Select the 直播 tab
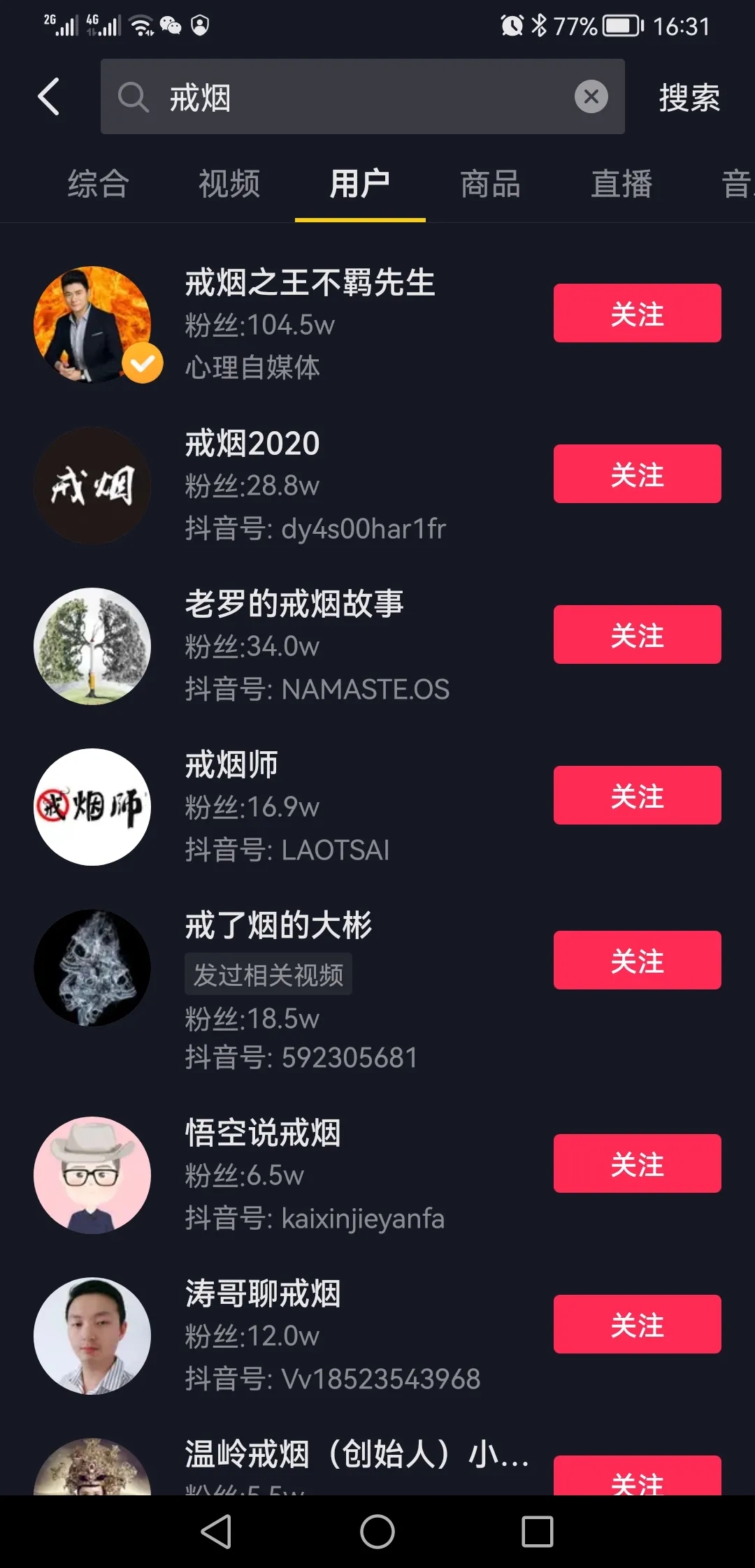Screen dimensions: 755x1568 tap(621, 184)
